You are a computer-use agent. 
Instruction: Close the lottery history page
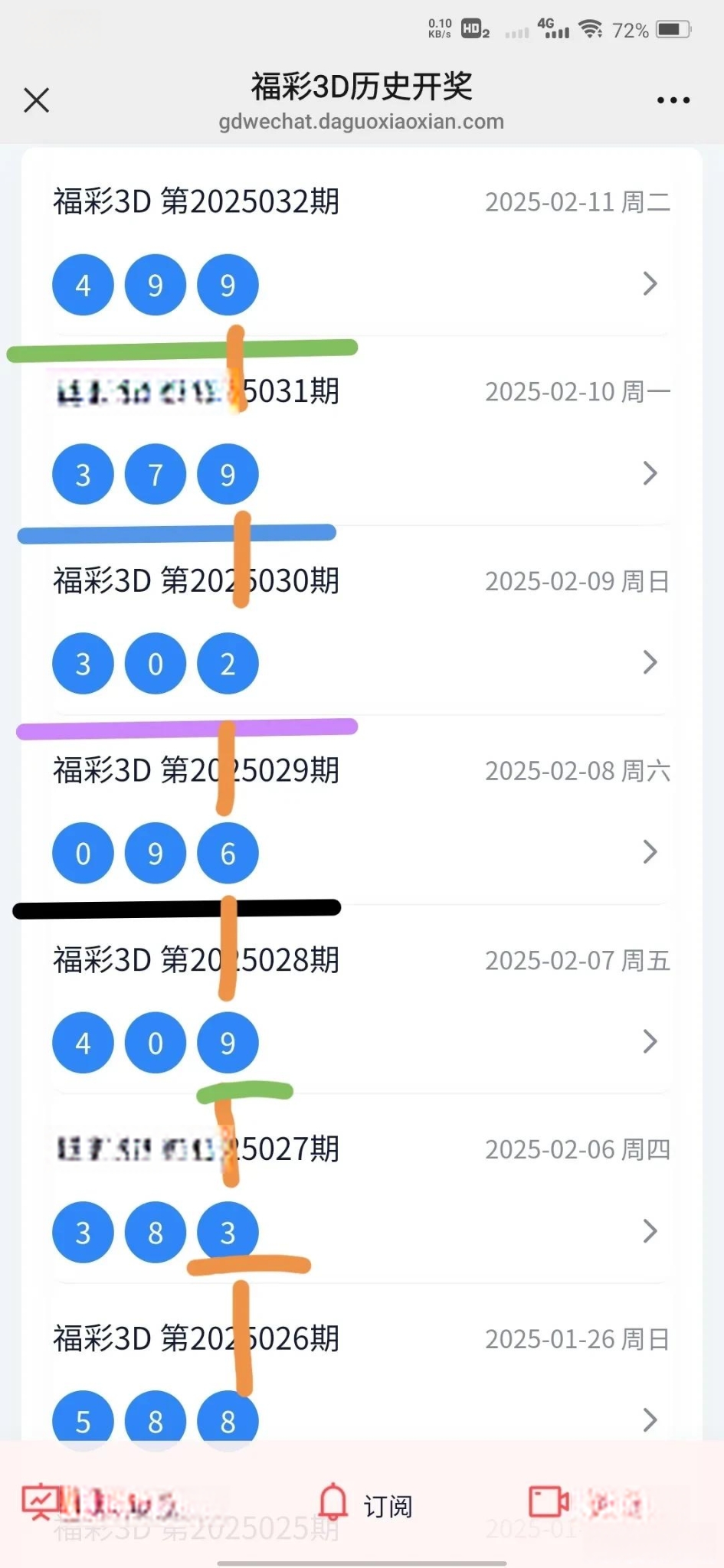pyautogui.click(x=36, y=100)
